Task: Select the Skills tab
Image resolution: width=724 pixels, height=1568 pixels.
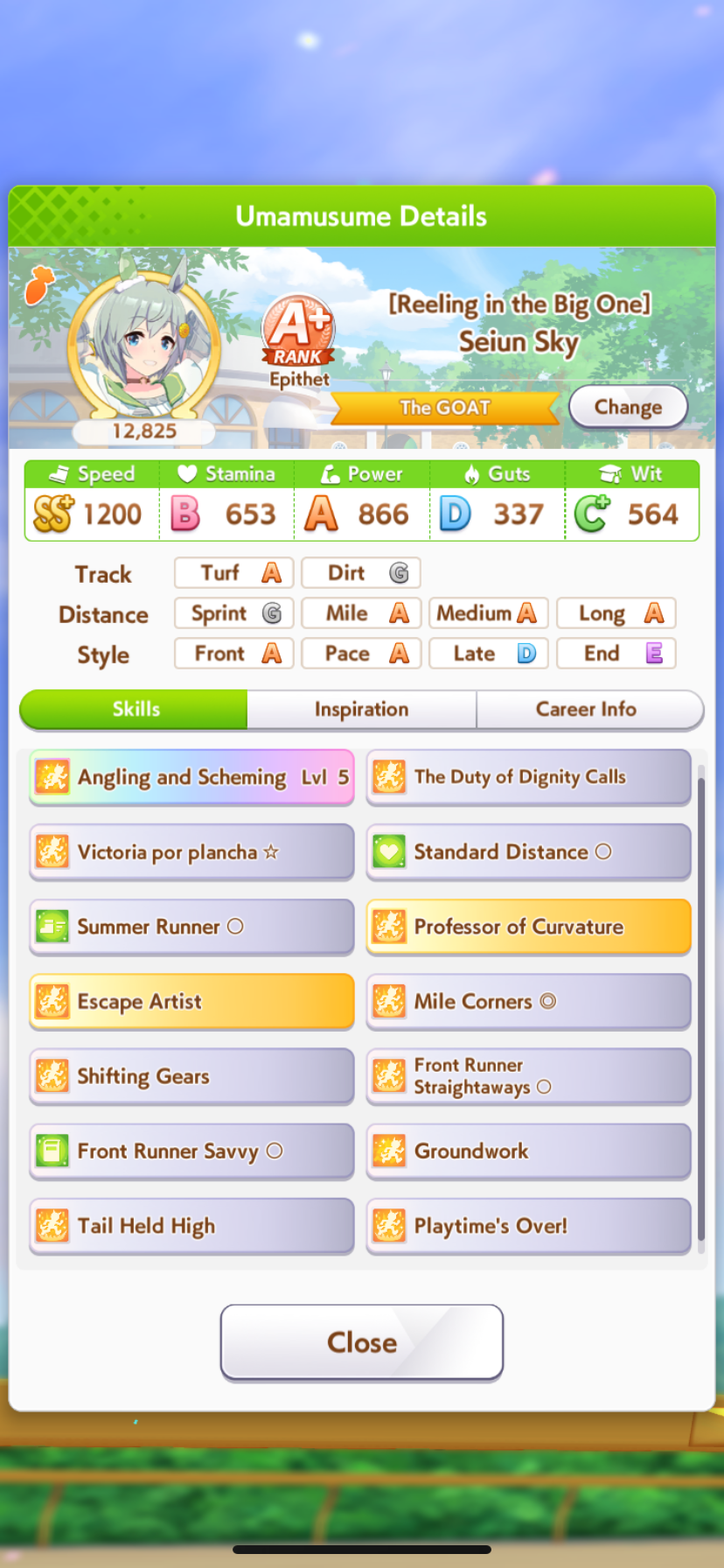Action: pyautogui.click(x=134, y=710)
